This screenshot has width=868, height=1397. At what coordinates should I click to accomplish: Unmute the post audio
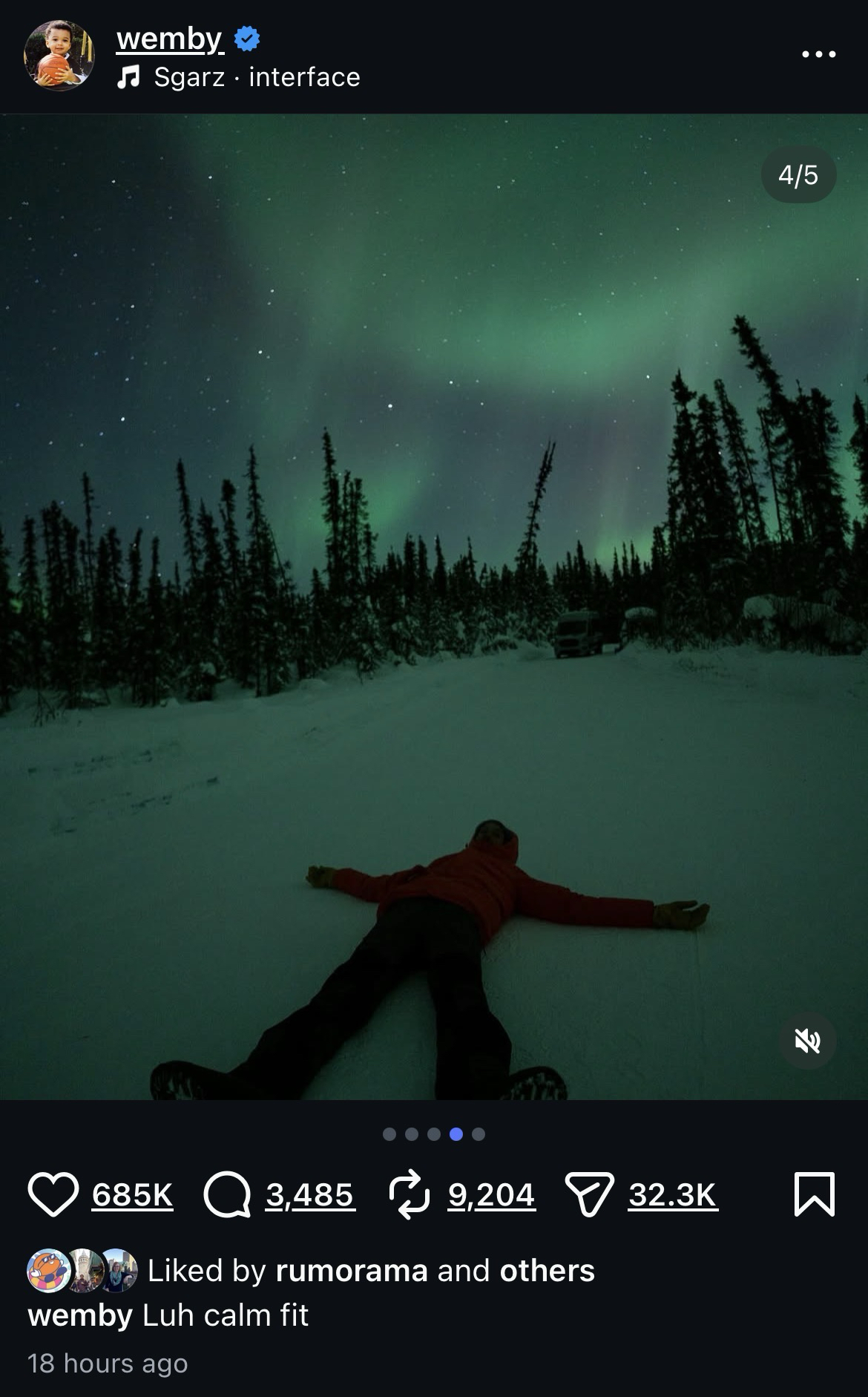(x=807, y=1041)
